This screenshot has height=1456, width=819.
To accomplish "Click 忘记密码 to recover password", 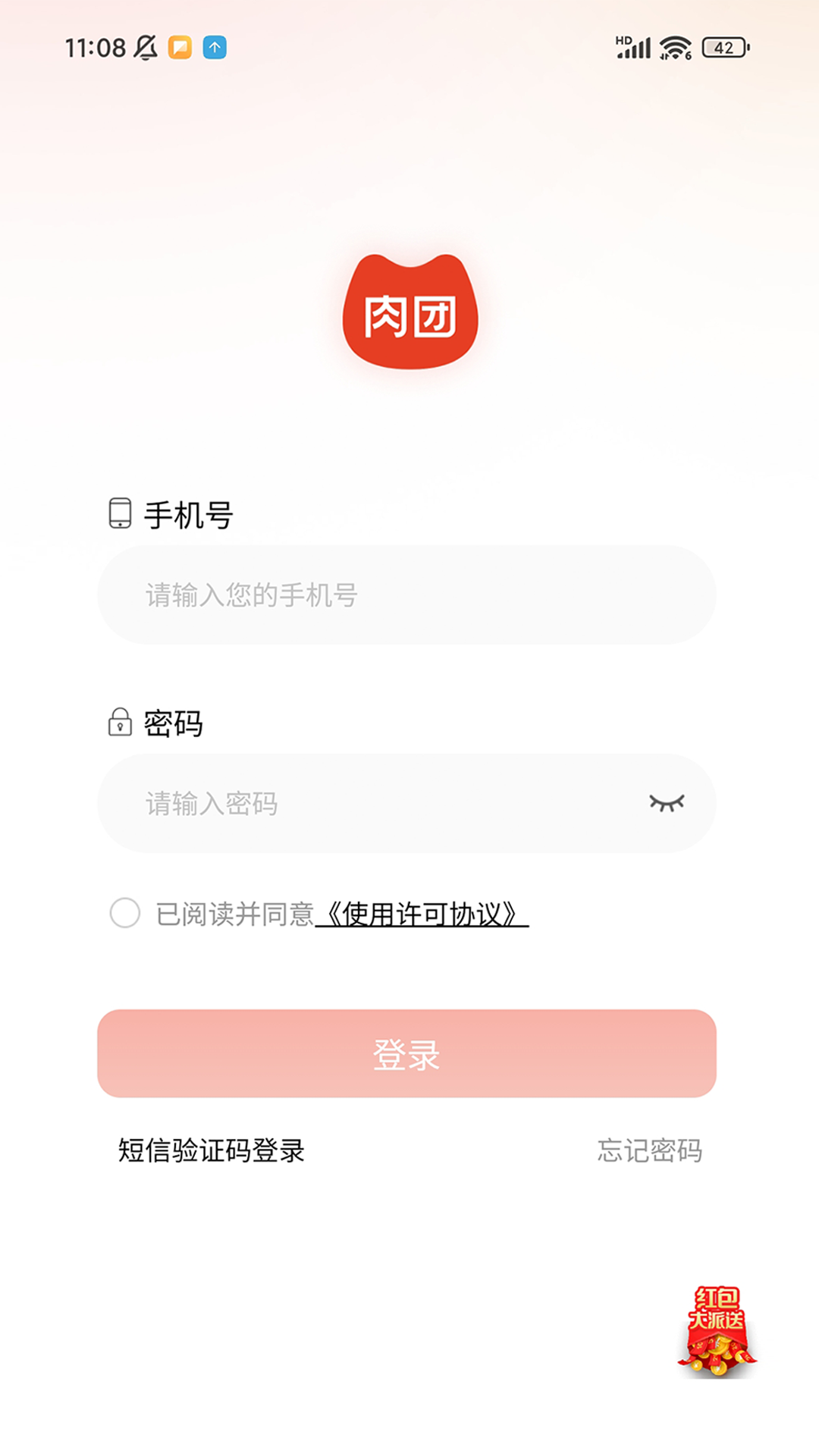I will tap(651, 1151).
